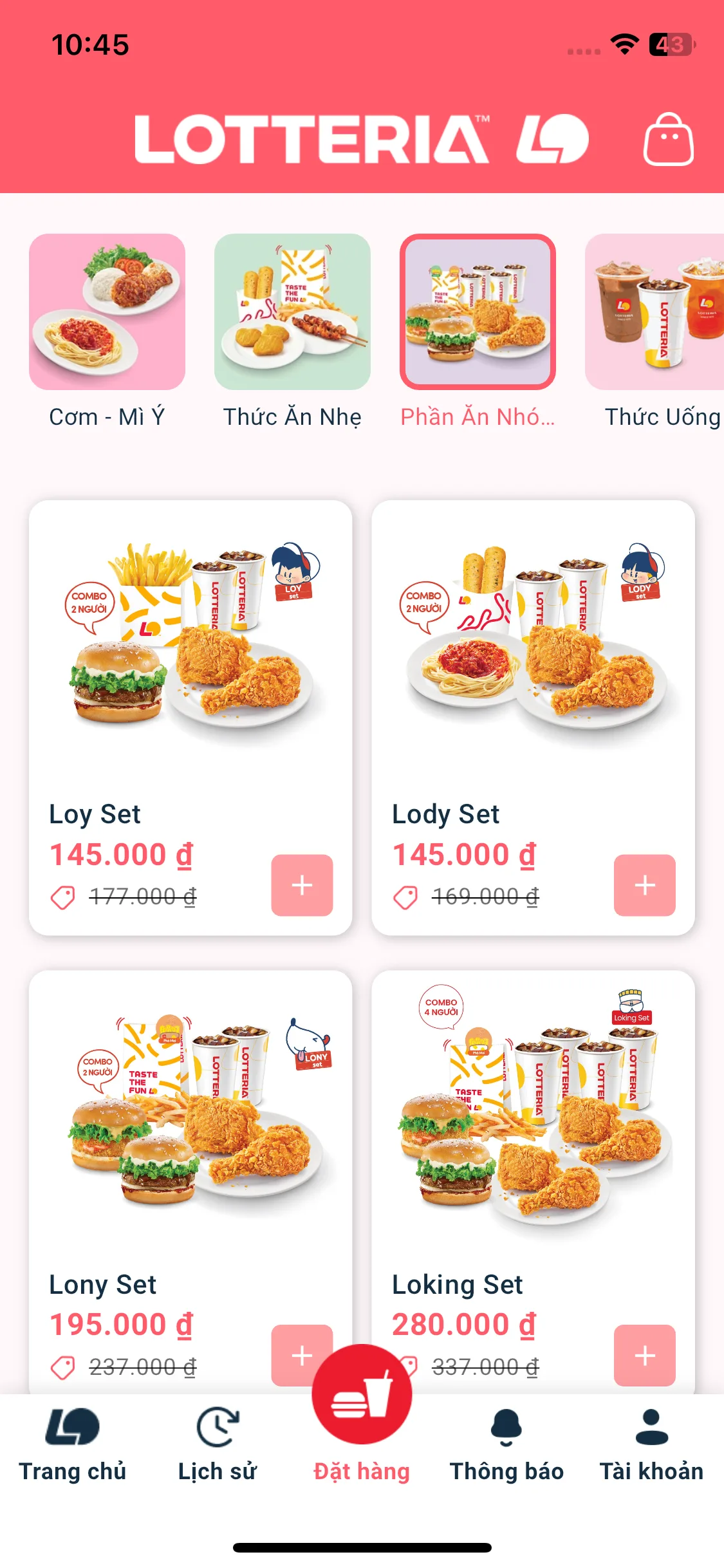Add Lody Set to the cart
The height and width of the screenshot is (1568, 724).
(644, 885)
